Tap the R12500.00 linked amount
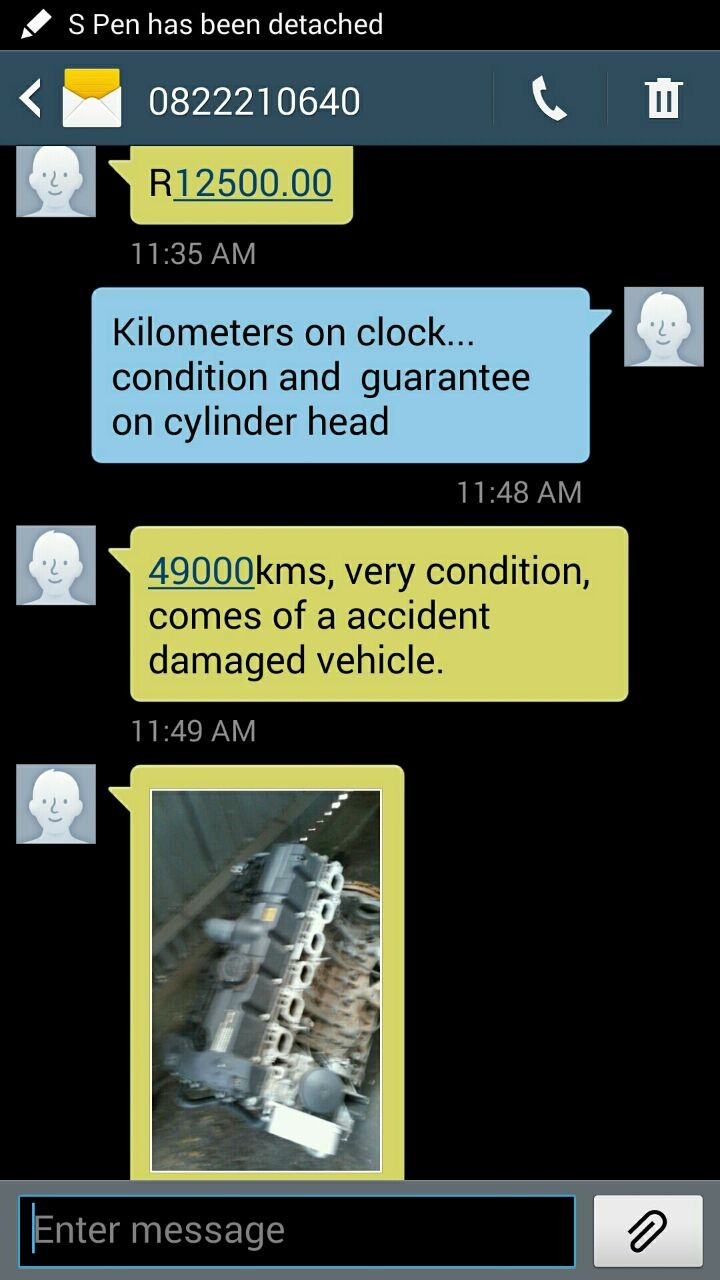This screenshot has height=1280, width=720. [x=253, y=183]
